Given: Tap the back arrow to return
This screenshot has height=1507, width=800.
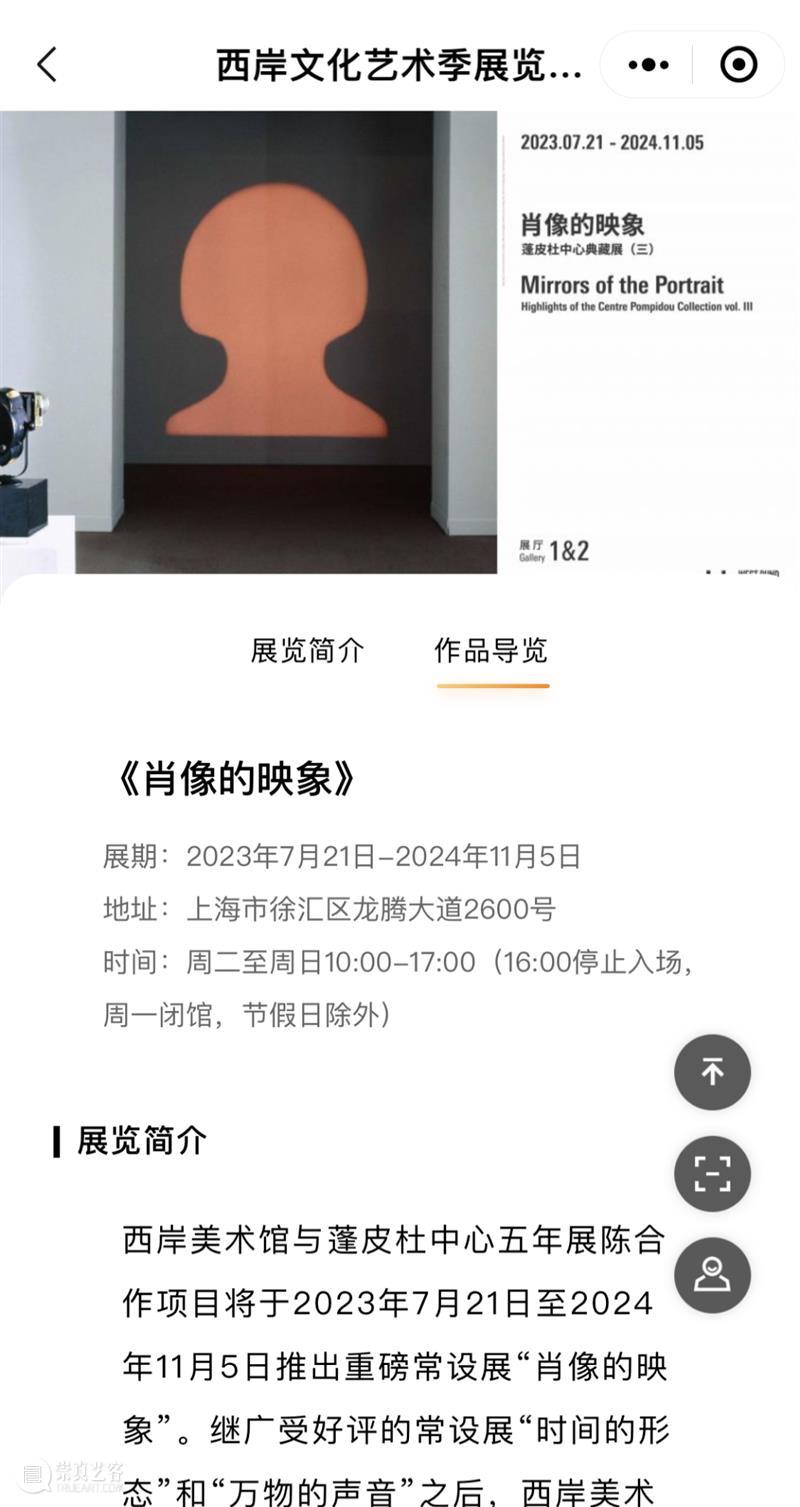Looking at the screenshot, I should (x=47, y=63).
